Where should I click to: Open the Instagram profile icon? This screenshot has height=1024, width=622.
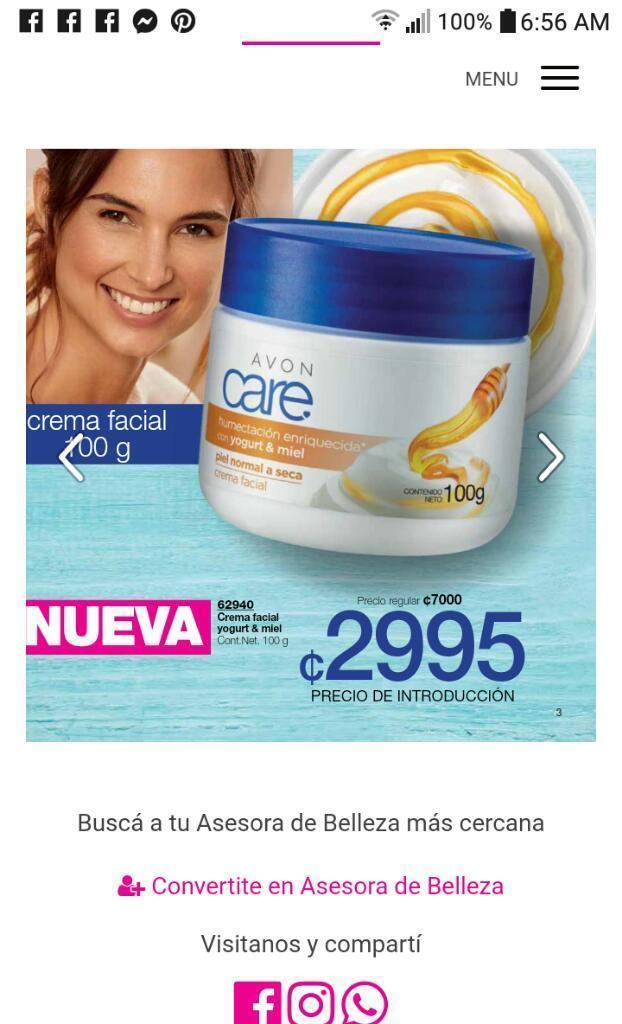click(x=311, y=1003)
